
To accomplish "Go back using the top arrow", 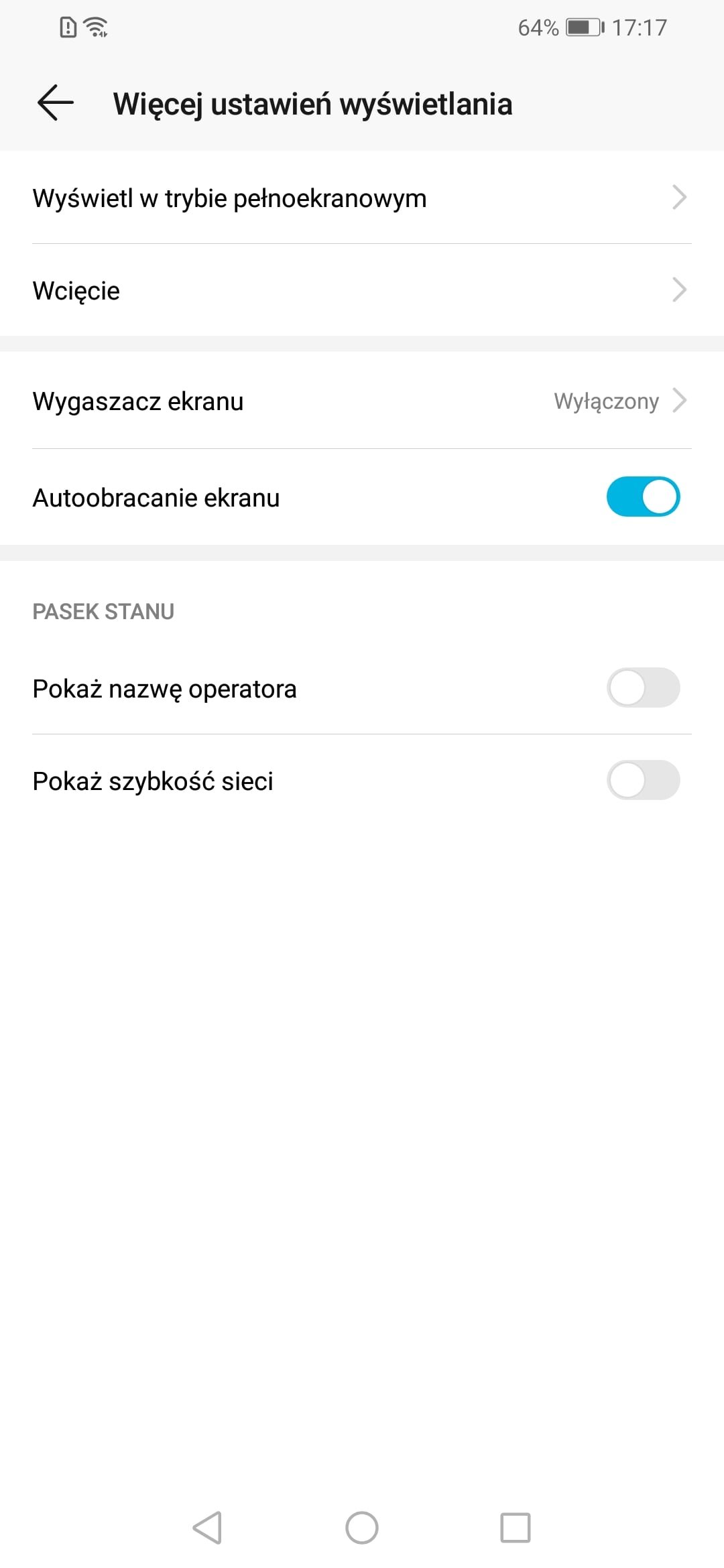I will [56, 103].
